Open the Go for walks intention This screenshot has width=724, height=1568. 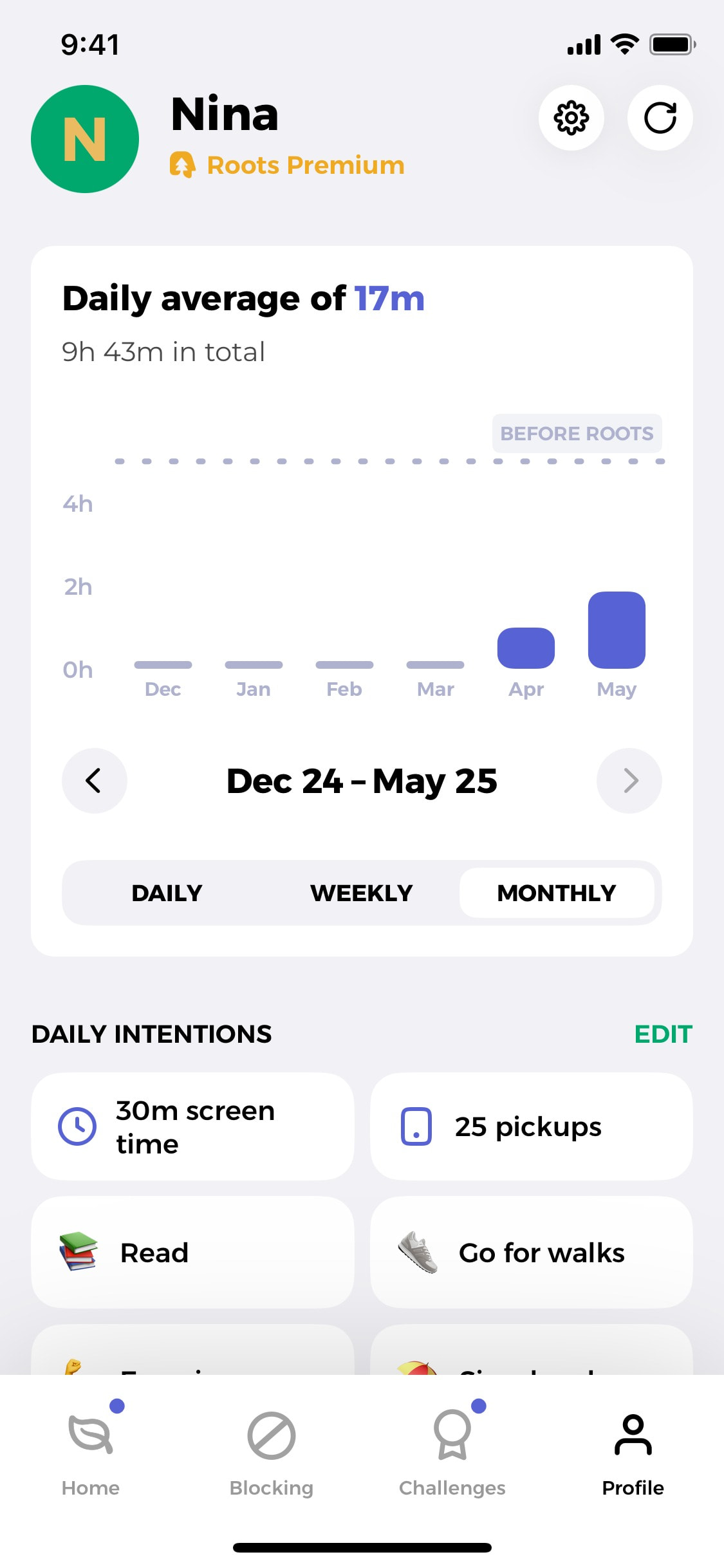pyautogui.click(x=531, y=1253)
